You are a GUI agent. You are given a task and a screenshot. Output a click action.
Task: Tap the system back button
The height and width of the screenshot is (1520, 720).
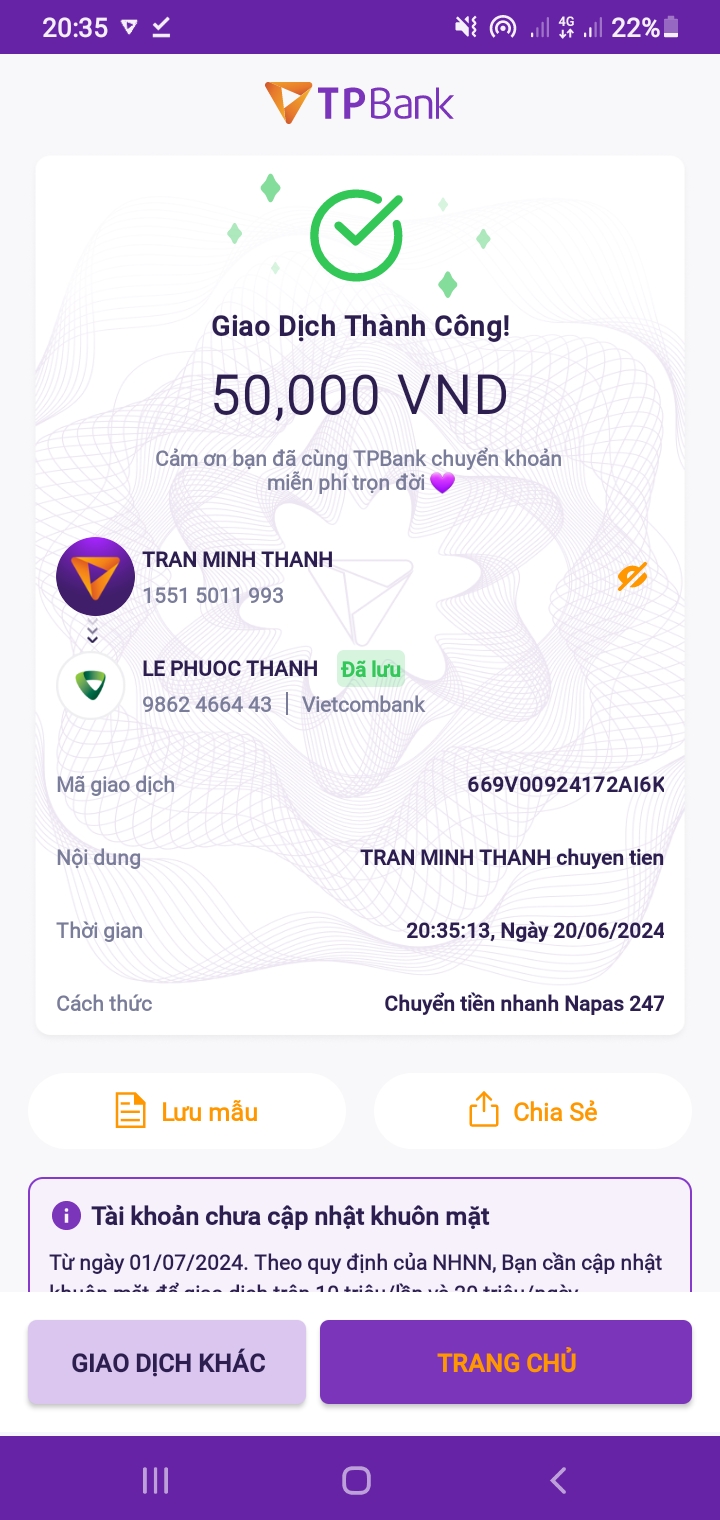pos(559,1480)
